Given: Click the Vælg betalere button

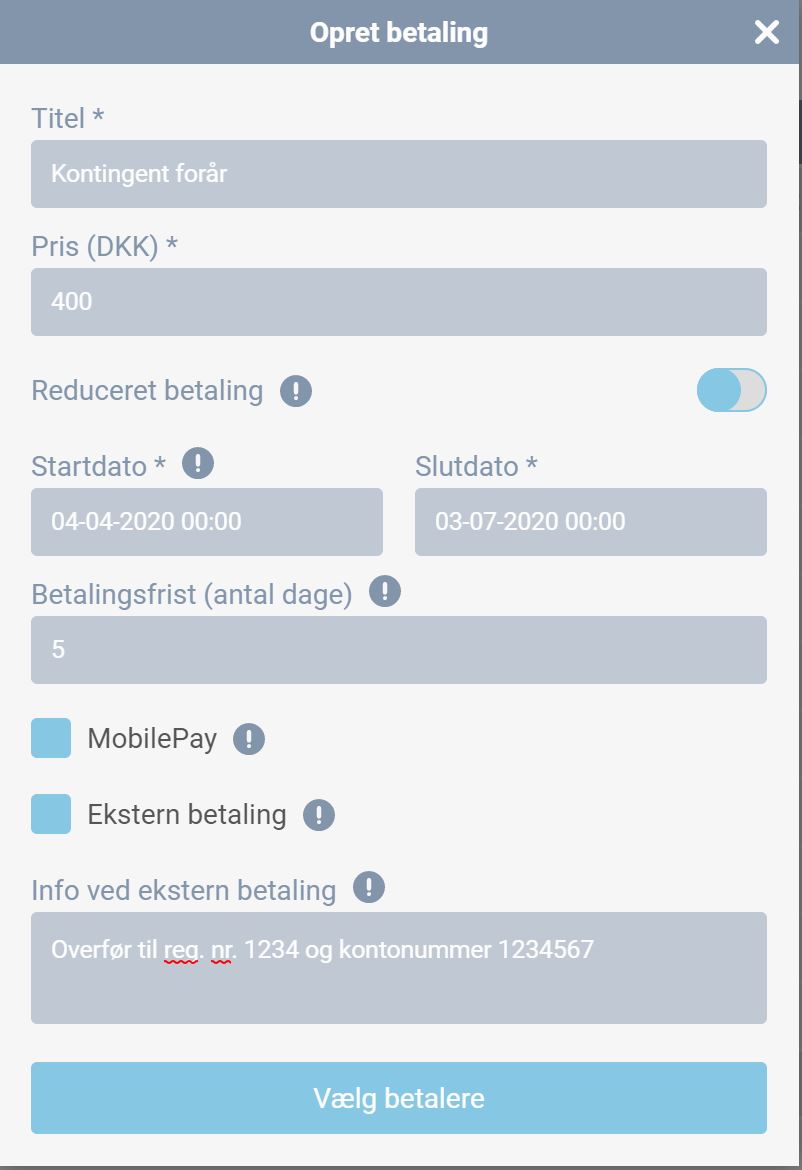Looking at the screenshot, I should [x=399, y=1097].
